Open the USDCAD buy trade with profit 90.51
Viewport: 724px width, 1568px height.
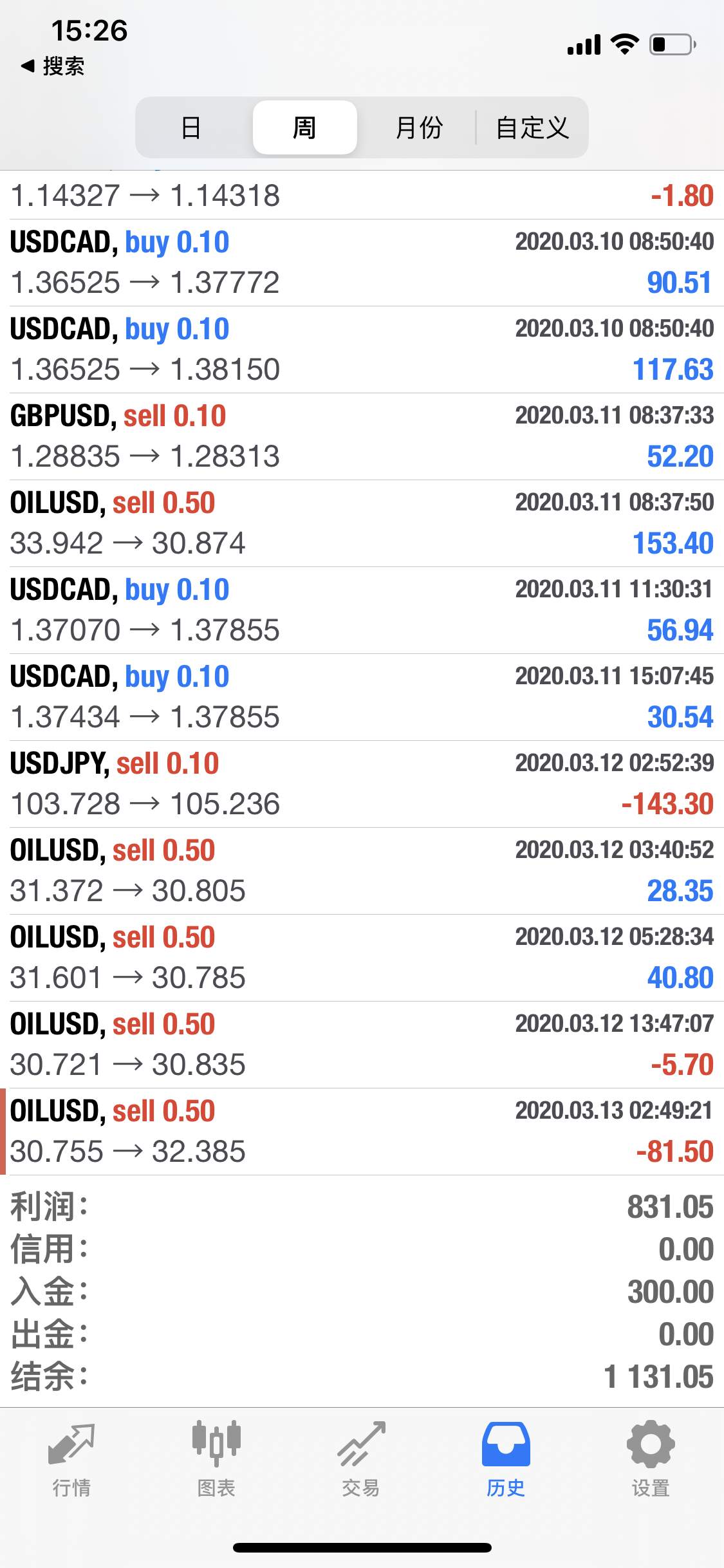coord(362,263)
